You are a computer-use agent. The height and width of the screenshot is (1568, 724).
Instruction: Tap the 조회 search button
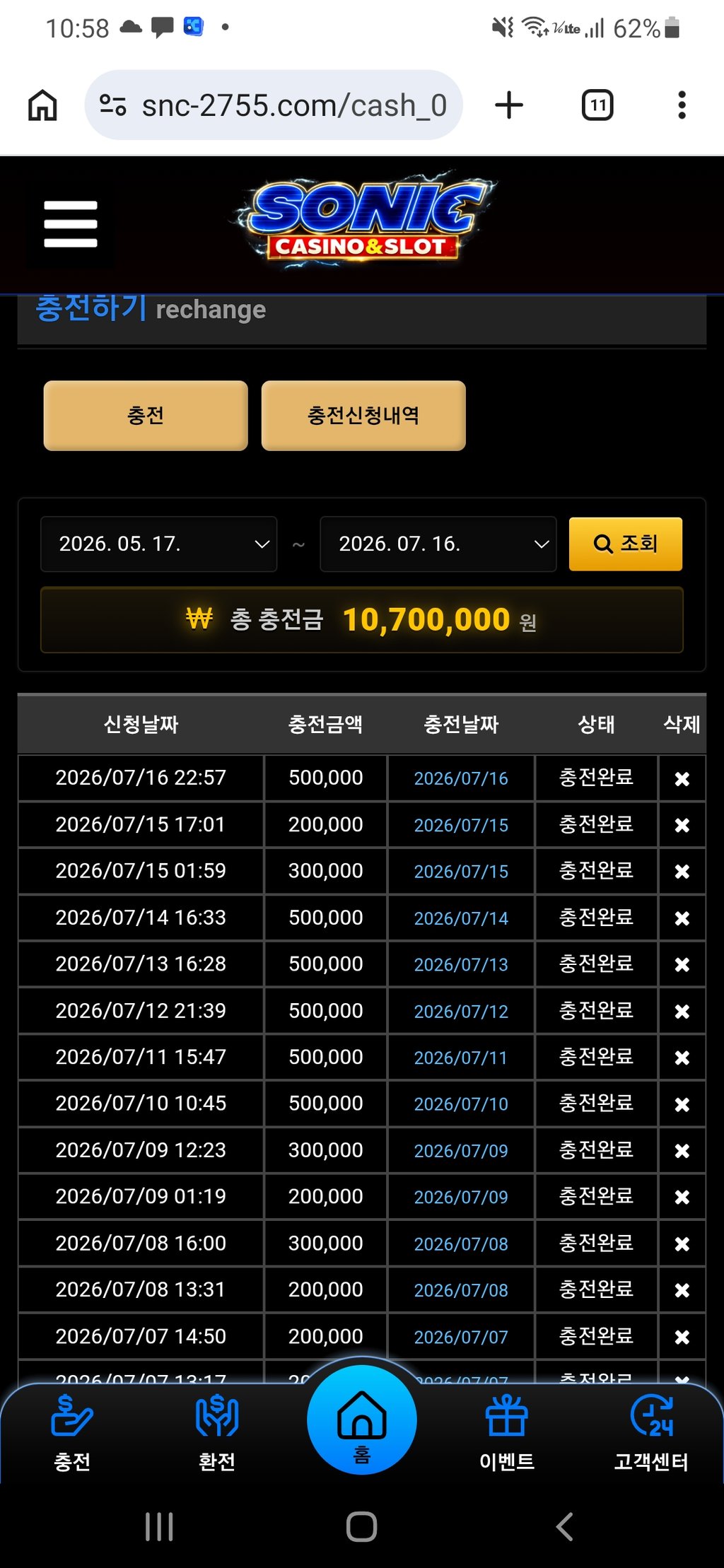[626, 544]
